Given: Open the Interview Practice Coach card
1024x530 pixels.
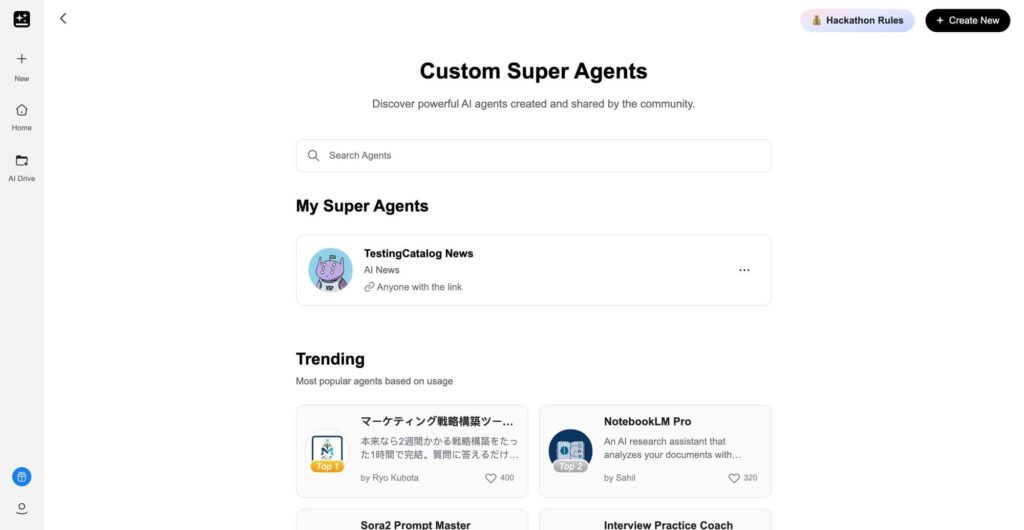Looking at the screenshot, I should tap(668, 523).
